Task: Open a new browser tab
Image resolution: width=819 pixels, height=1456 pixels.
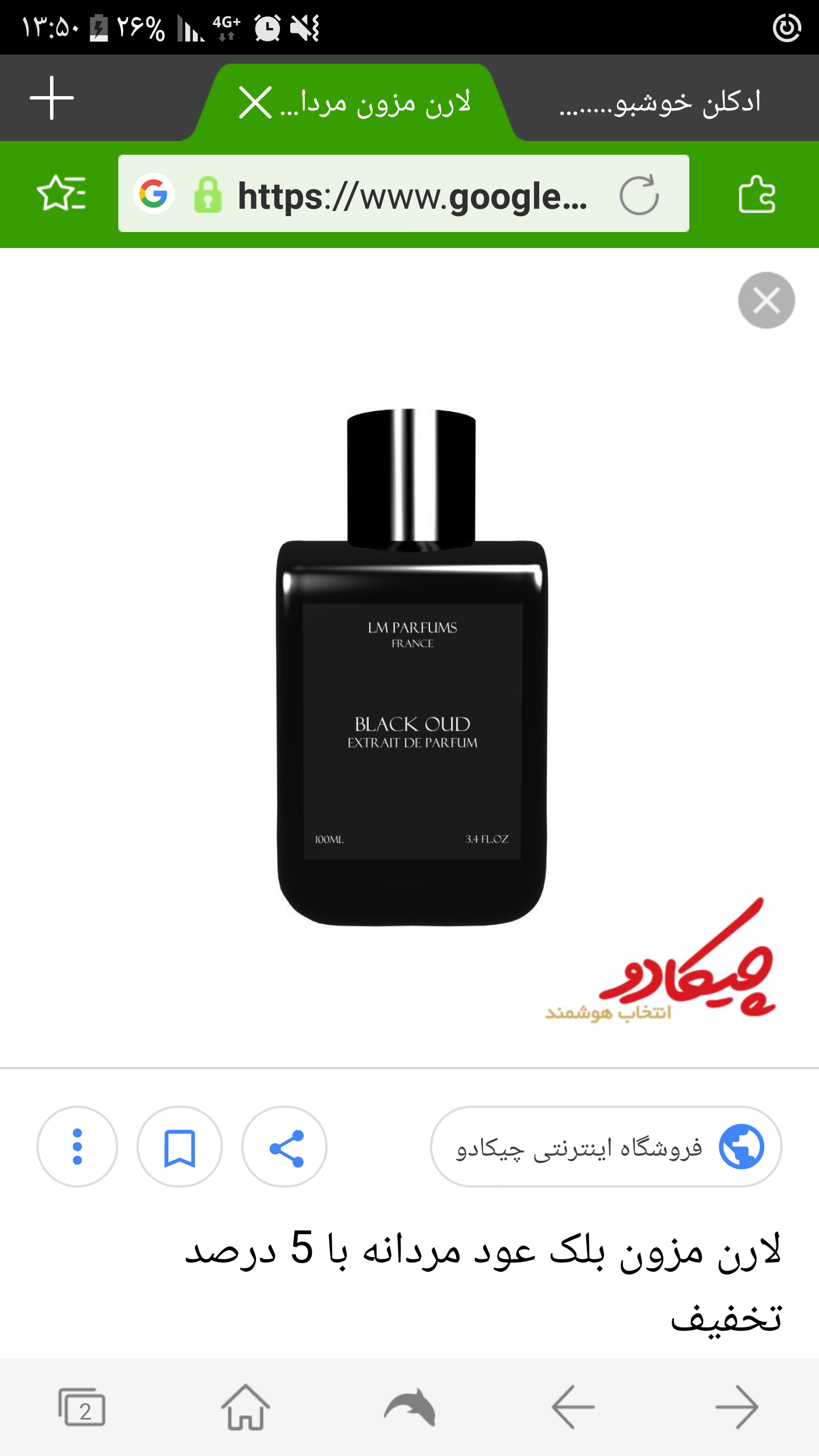Action: [52, 98]
